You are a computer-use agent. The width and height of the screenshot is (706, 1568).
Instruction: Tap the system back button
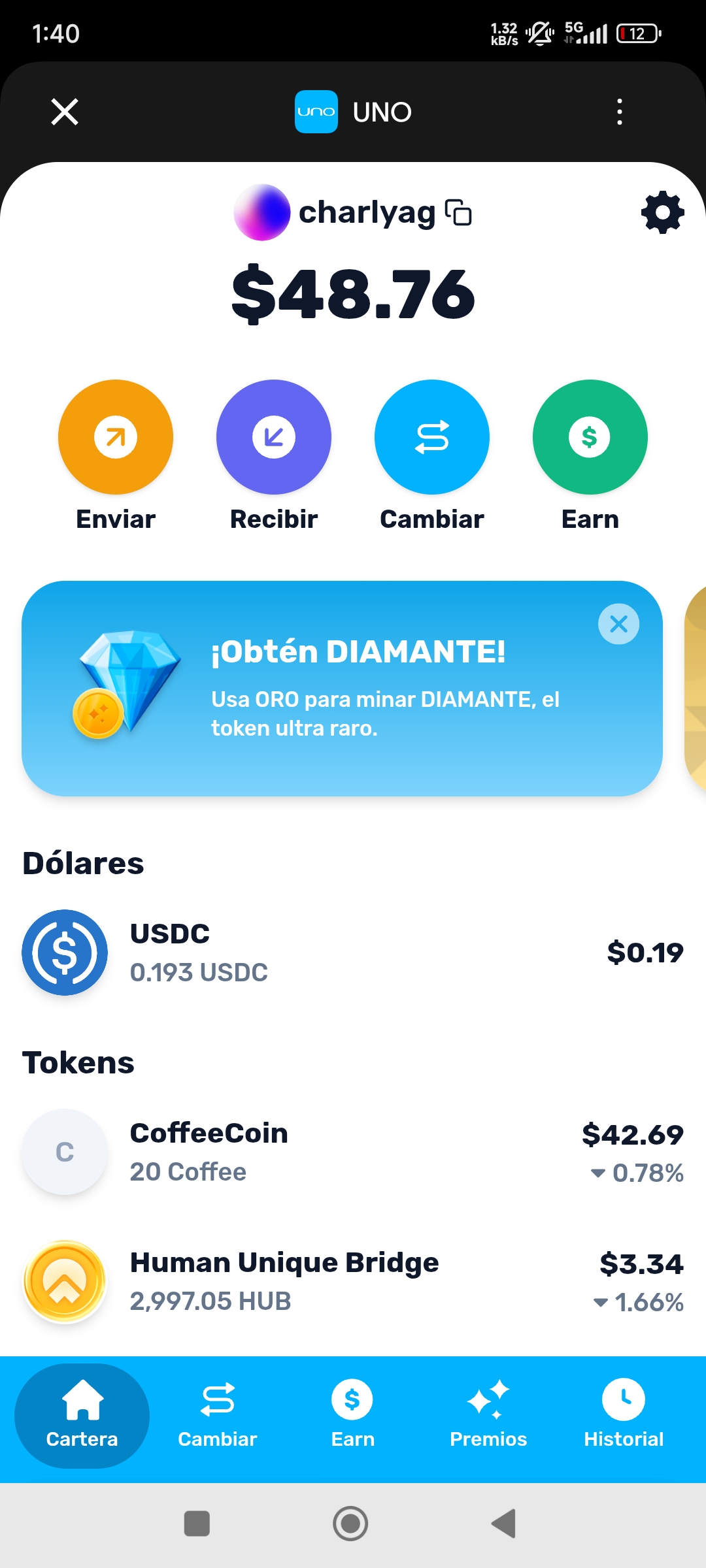tap(504, 1524)
